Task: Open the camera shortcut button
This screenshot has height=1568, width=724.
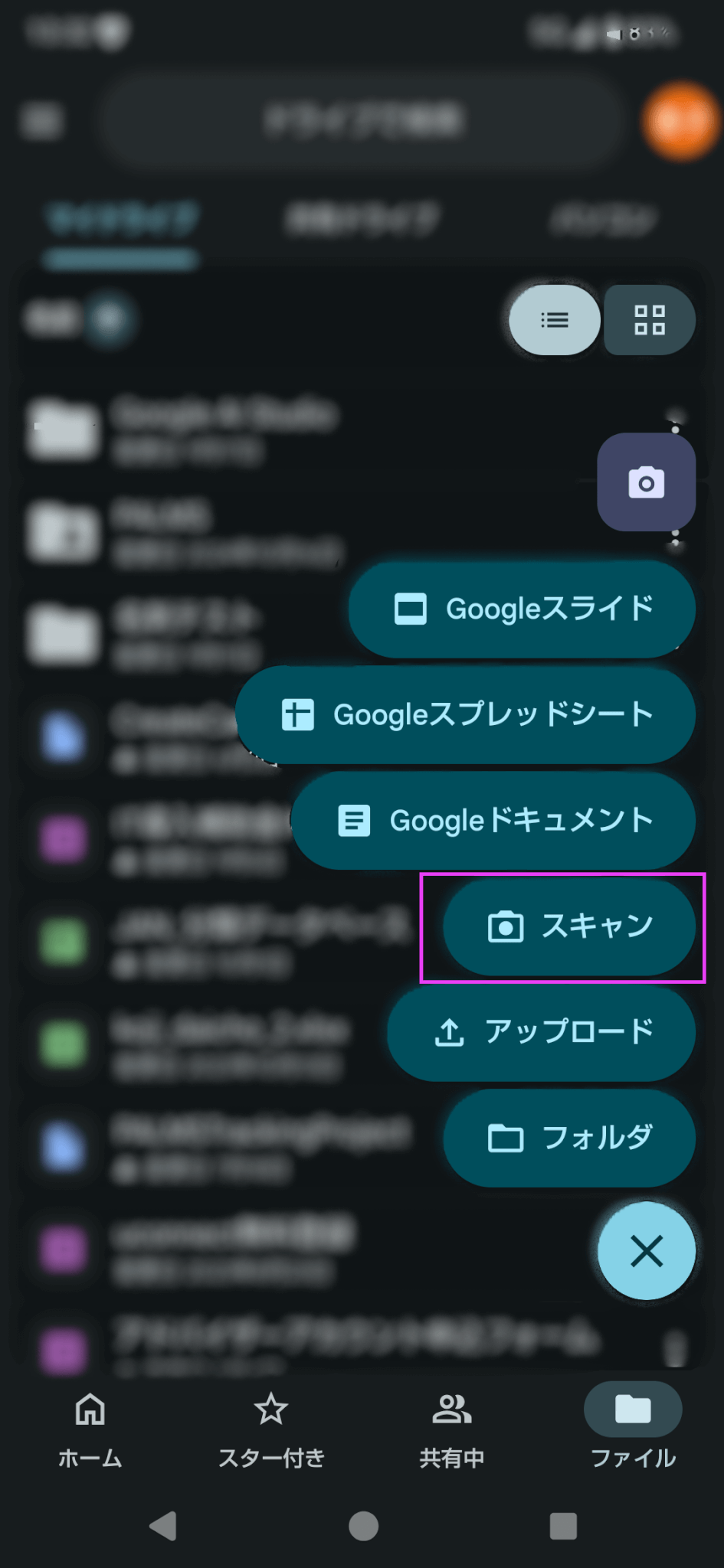Action: click(647, 483)
